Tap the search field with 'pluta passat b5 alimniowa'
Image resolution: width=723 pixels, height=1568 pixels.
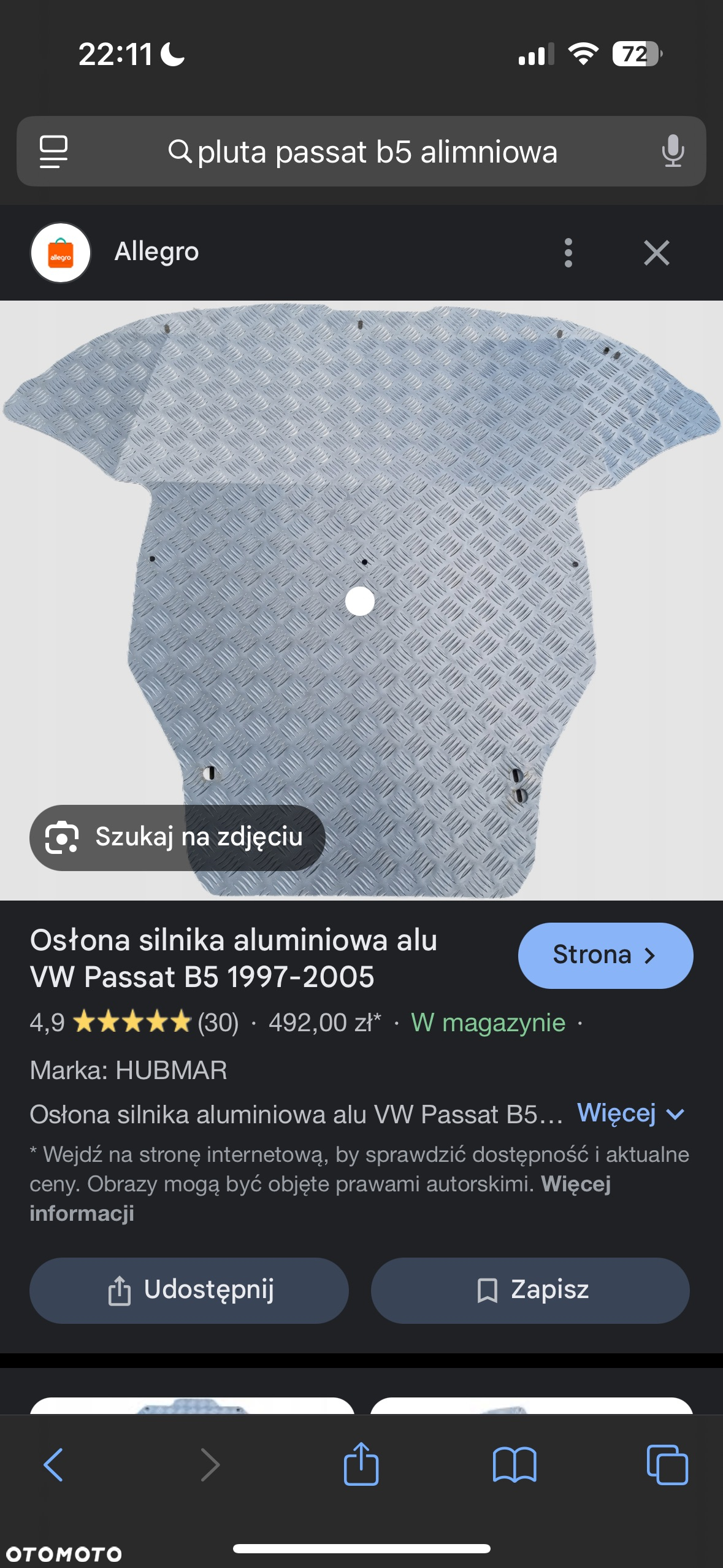(x=362, y=152)
